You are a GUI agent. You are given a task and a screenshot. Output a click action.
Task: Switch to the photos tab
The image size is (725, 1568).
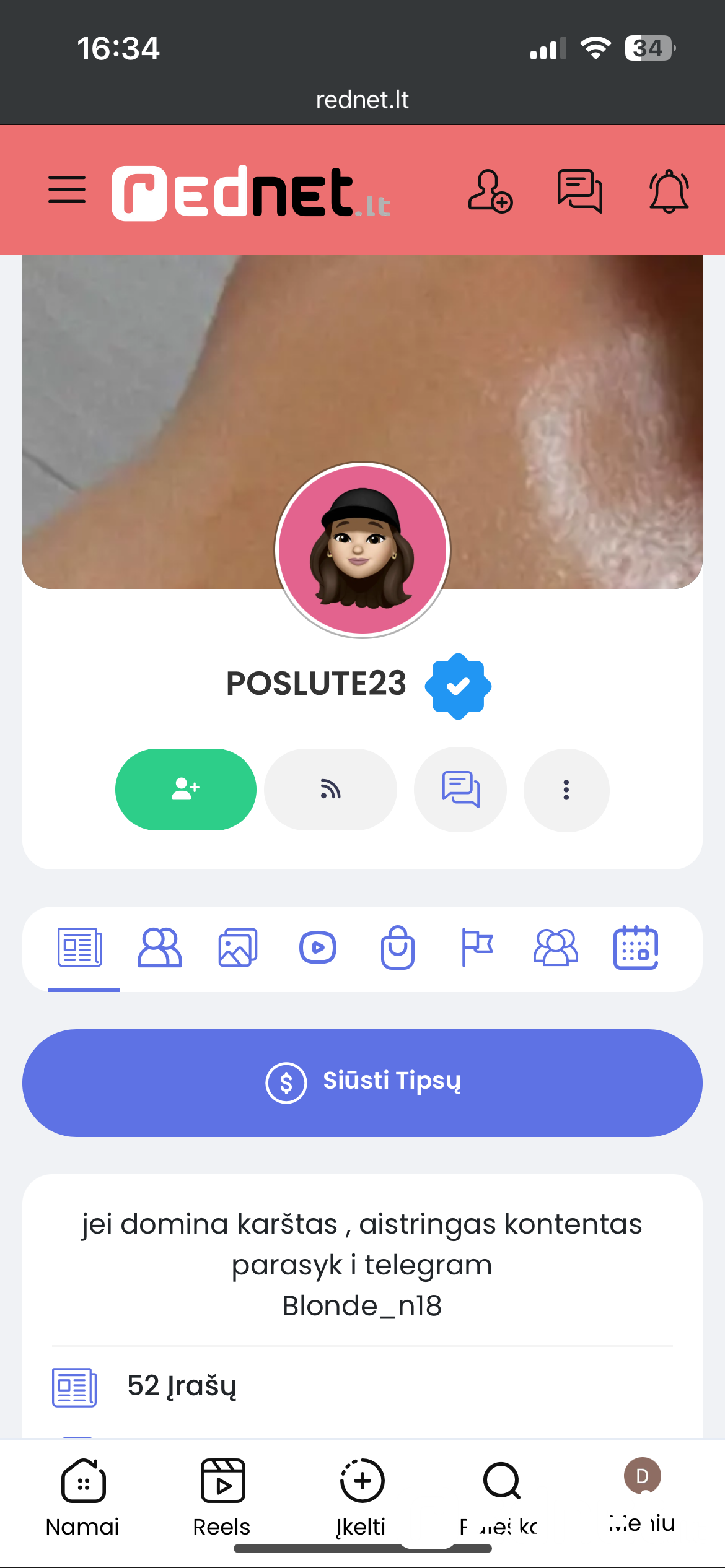238,947
